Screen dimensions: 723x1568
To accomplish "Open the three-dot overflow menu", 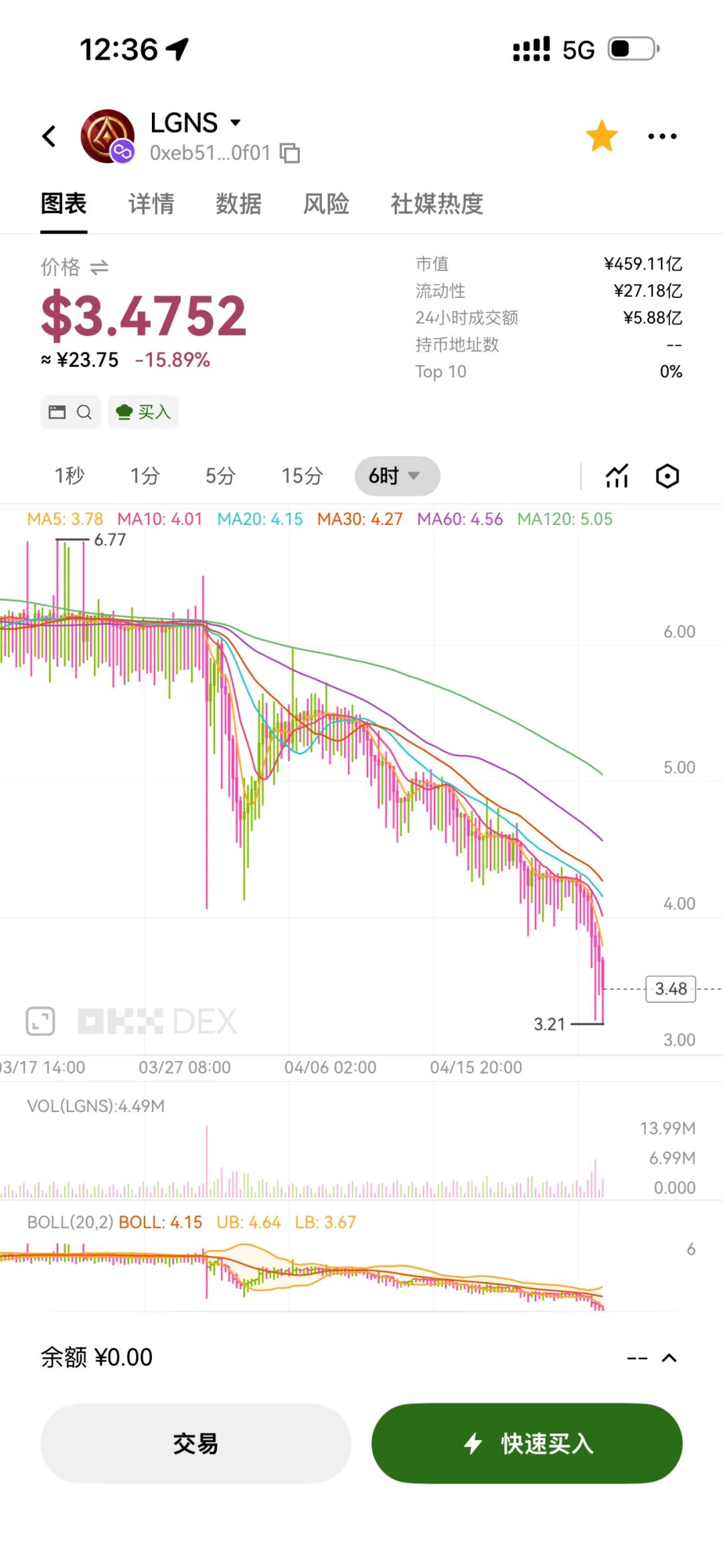I will click(662, 136).
